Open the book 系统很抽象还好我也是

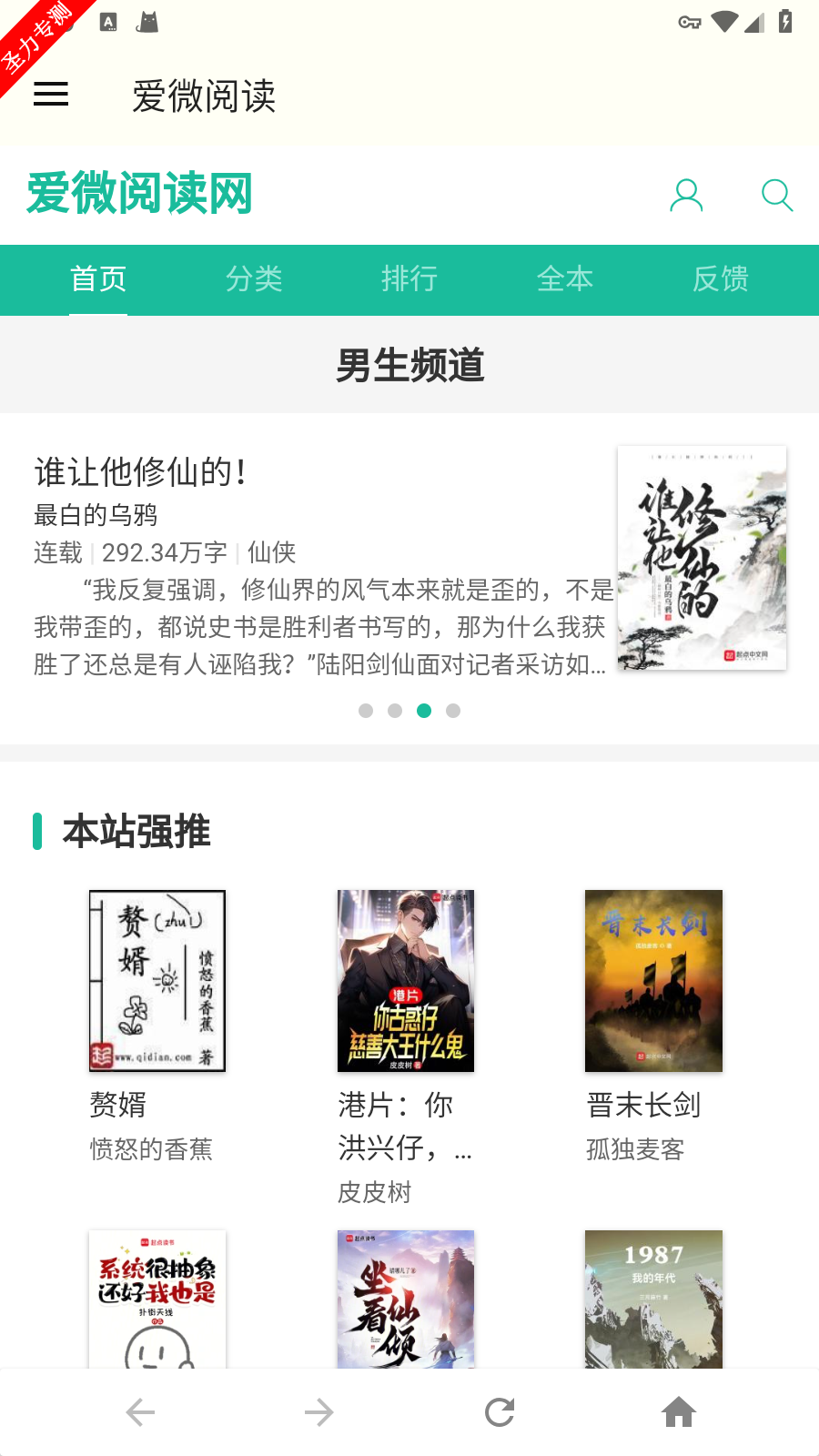157,1299
